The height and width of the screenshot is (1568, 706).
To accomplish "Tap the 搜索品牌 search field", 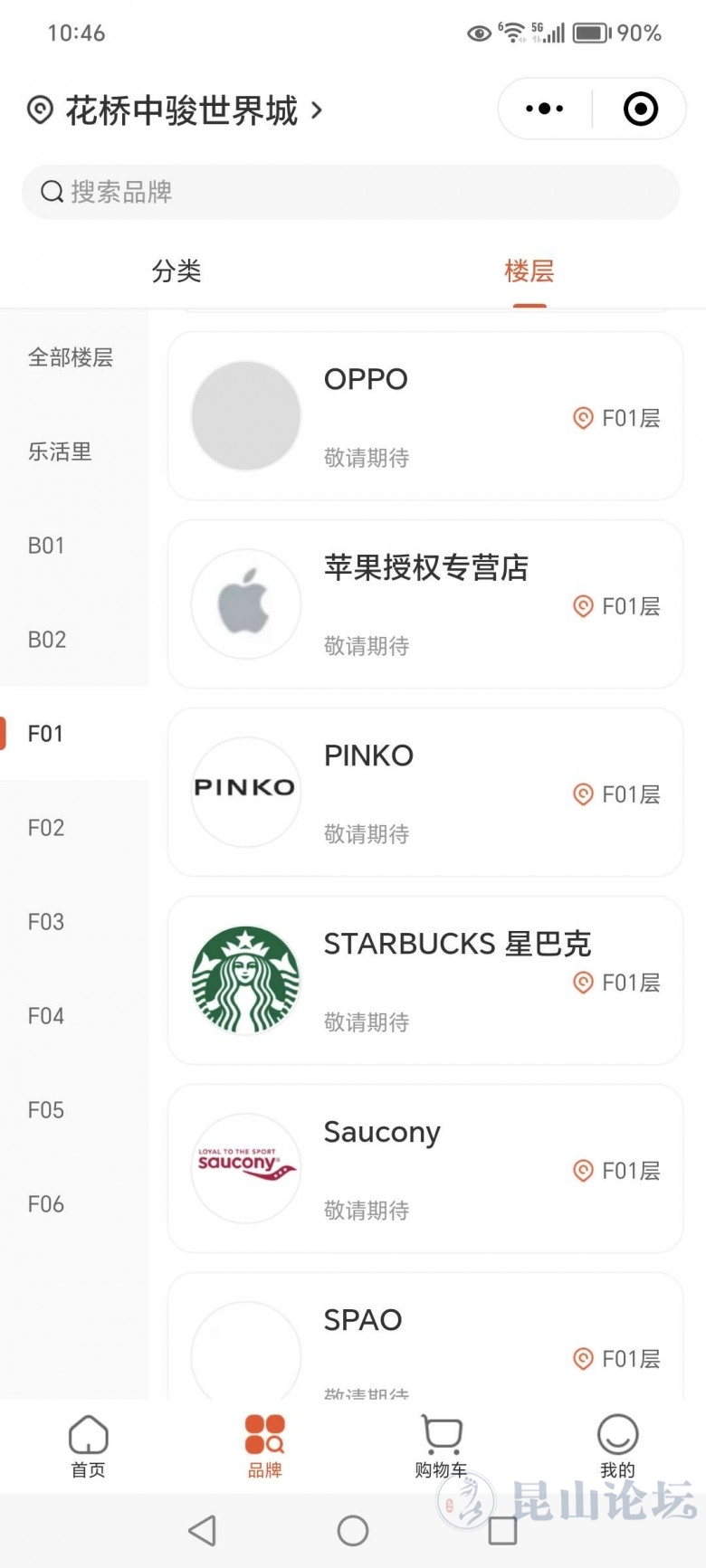I will (x=351, y=192).
